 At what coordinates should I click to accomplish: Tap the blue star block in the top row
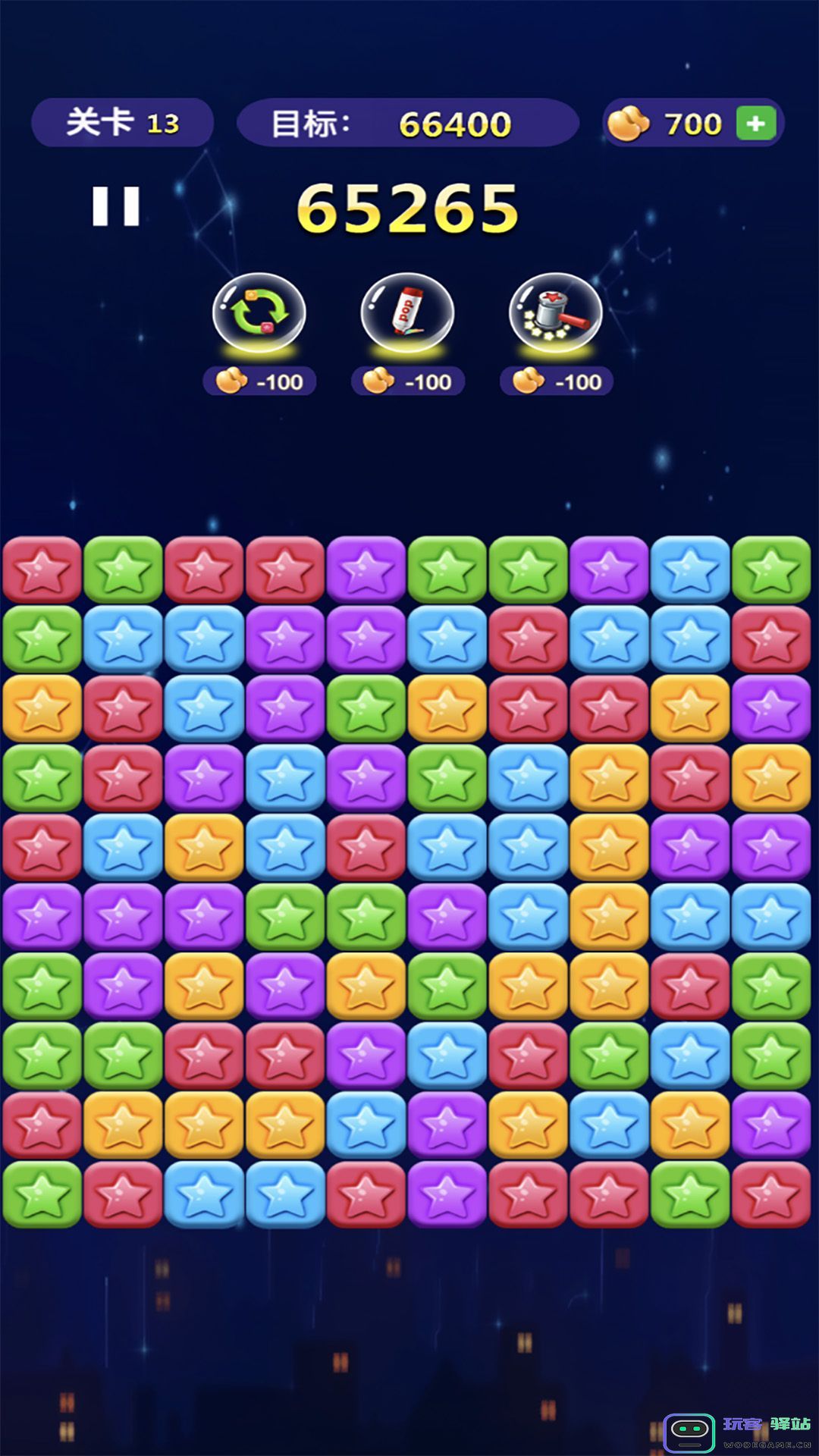click(x=690, y=570)
